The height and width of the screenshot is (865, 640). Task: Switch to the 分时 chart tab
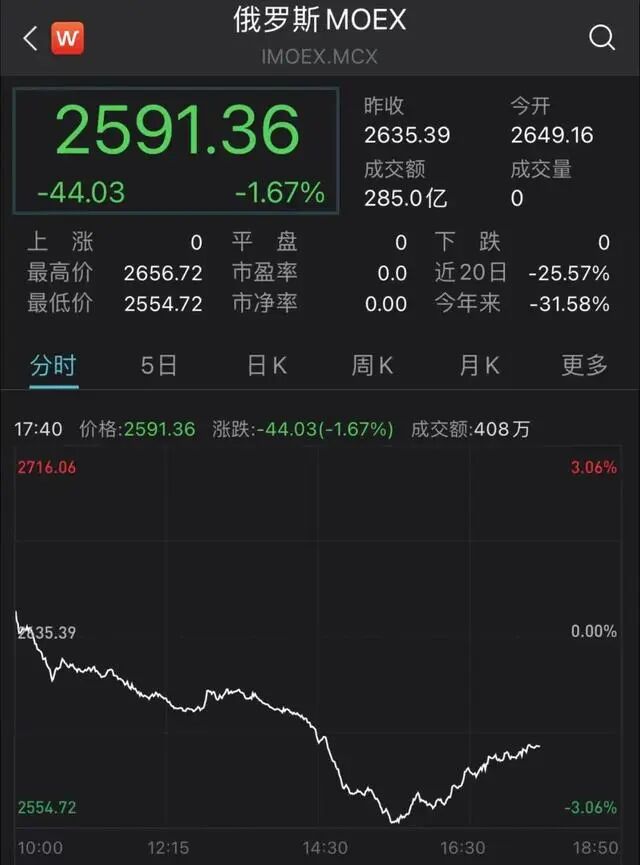click(53, 366)
